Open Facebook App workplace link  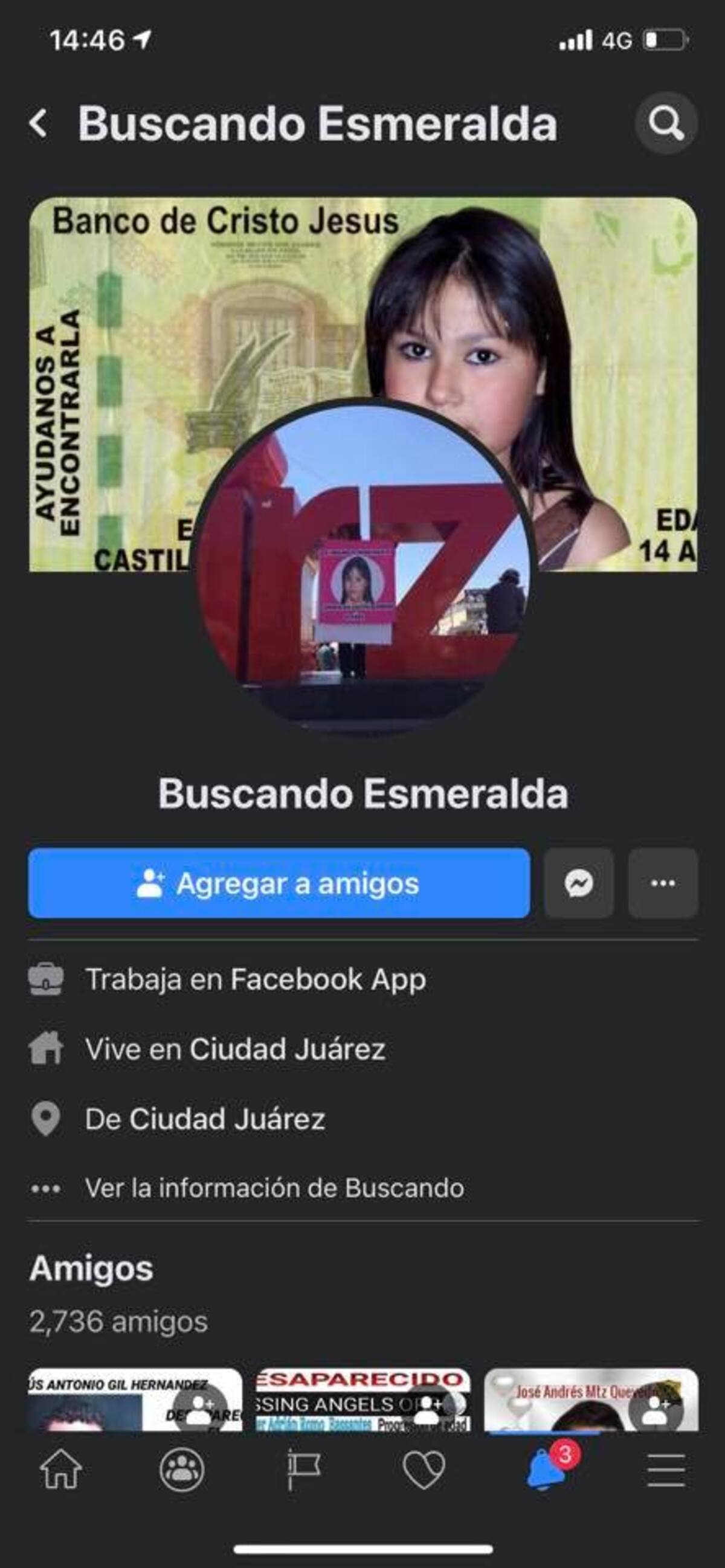(x=327, y=979)
